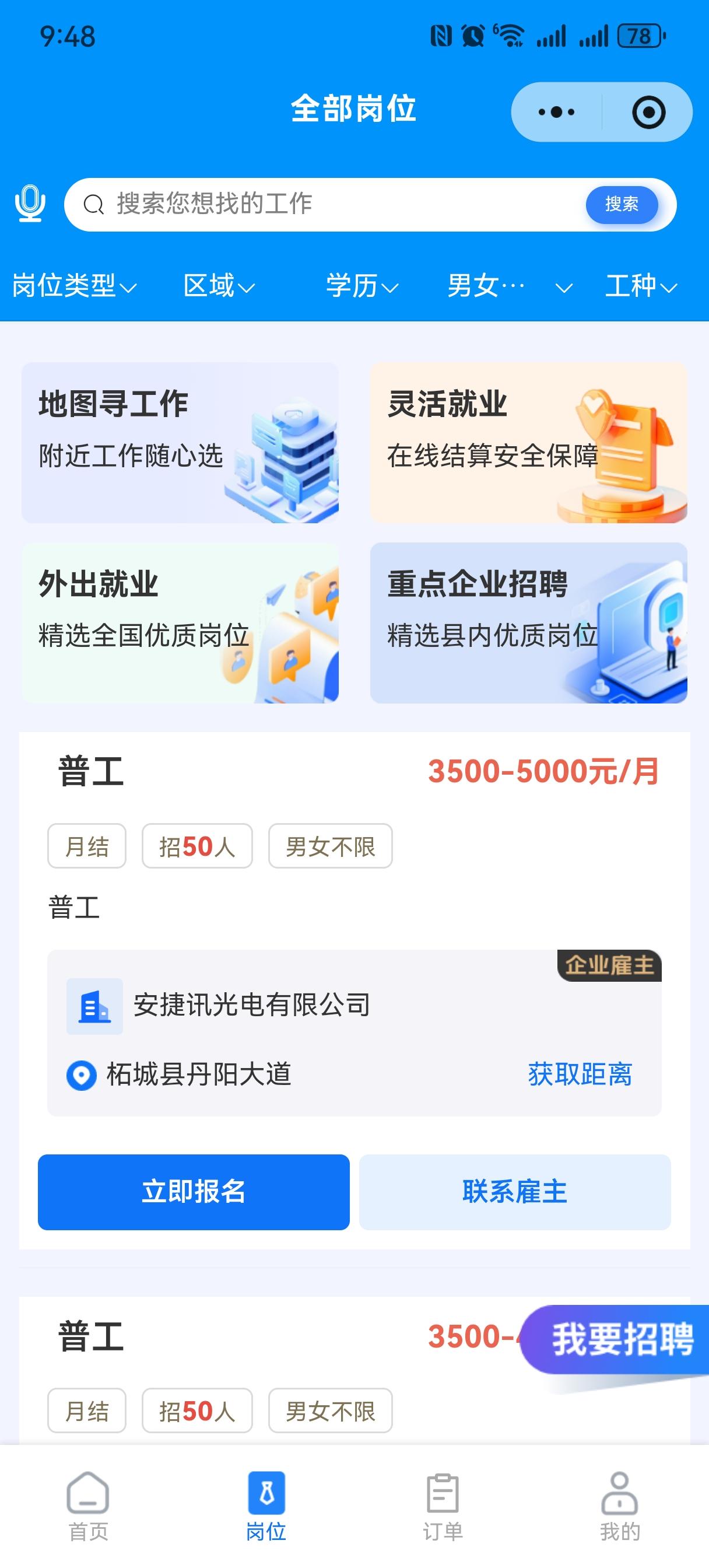The height and width of the screenshot is (1568, 709).
Task: Tap 立即报名 to apply for the job
Action: 194,1192
